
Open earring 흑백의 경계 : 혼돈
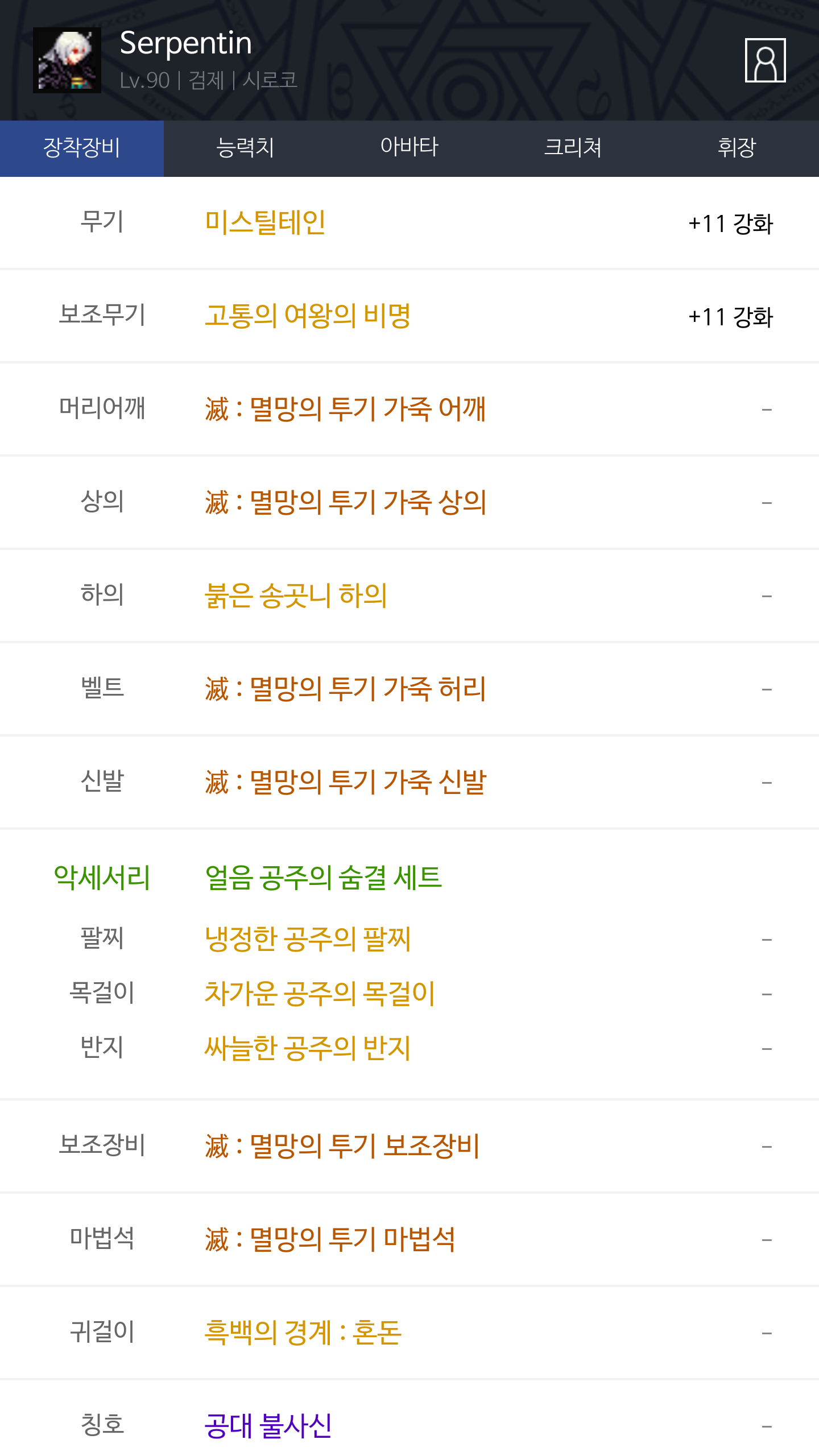(303, 1333)
